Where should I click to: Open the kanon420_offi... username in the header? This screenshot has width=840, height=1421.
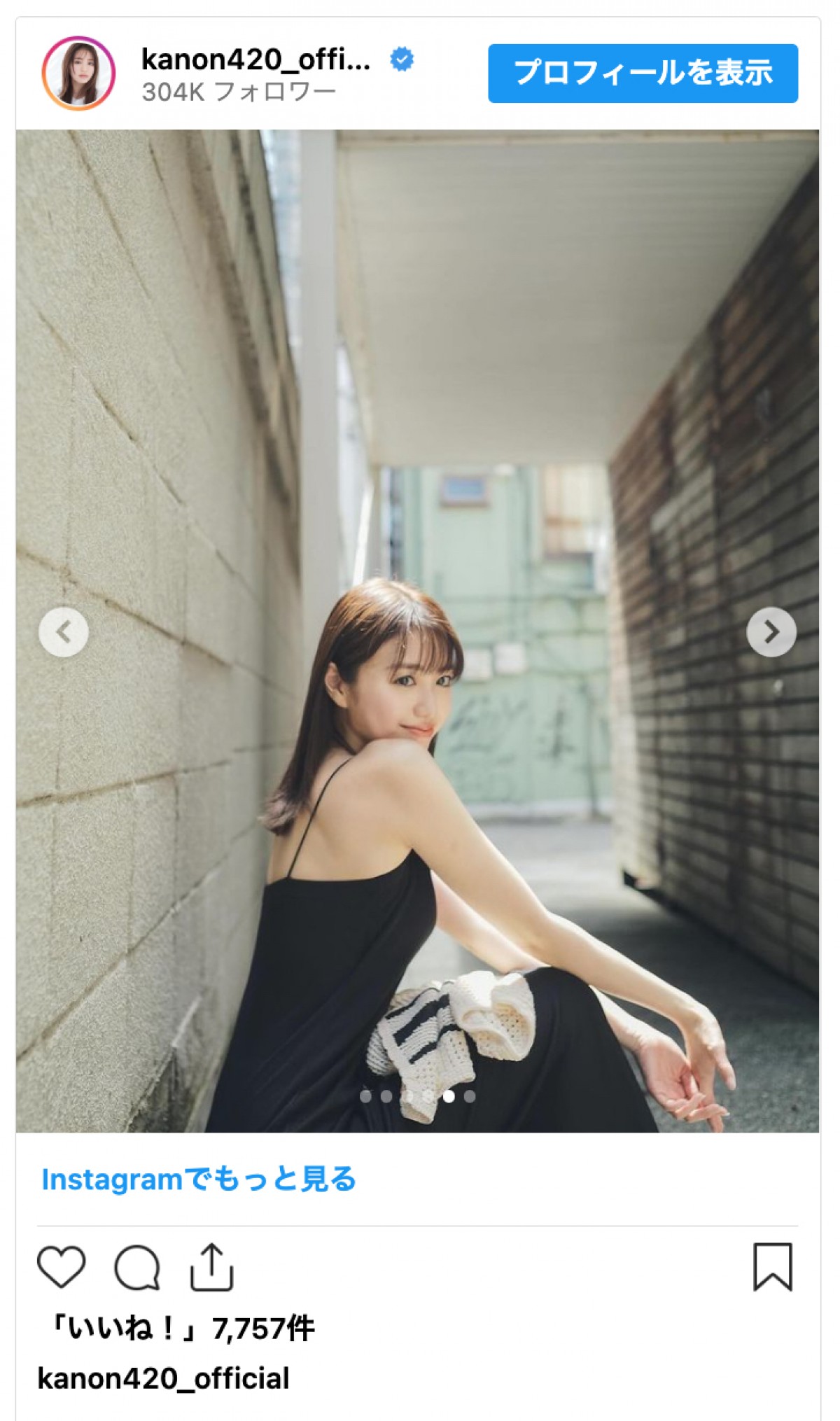[255, 60]
